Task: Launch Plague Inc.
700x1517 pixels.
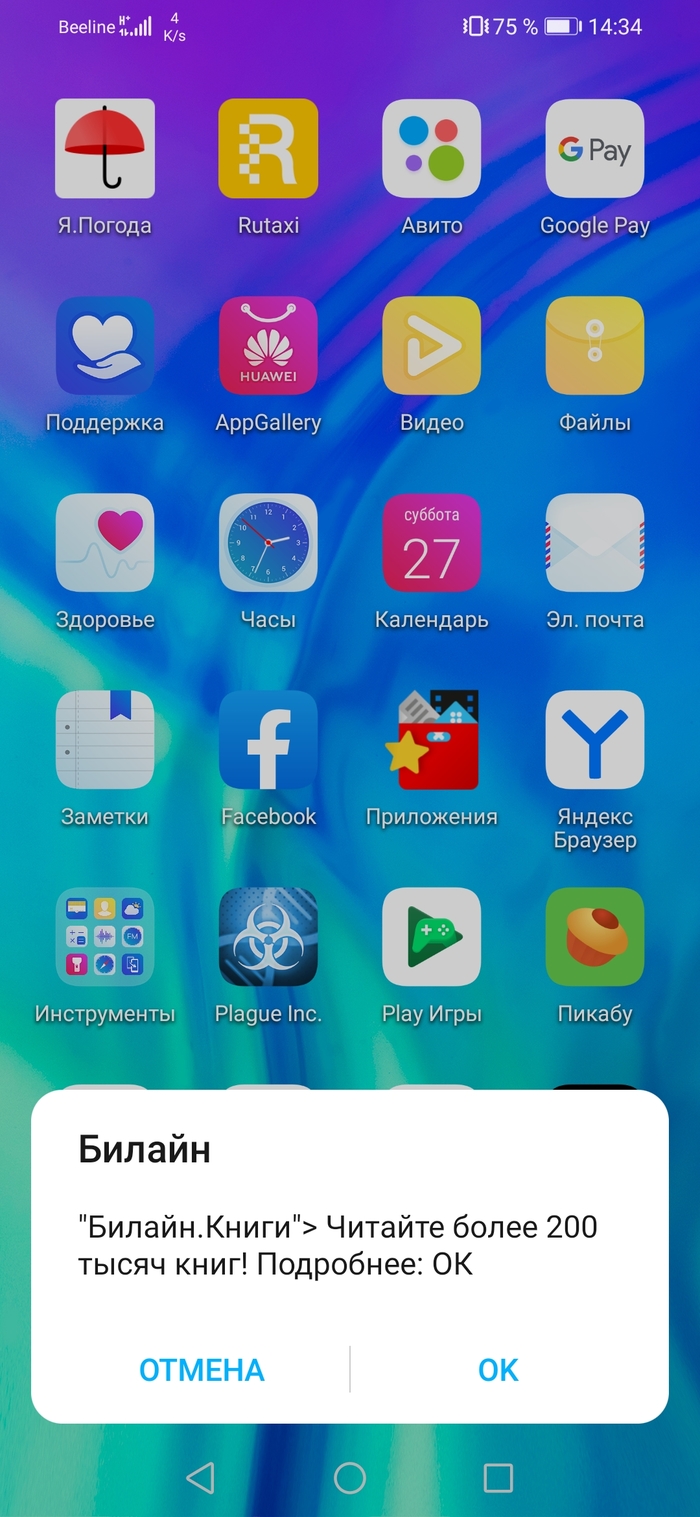Action: tap(268, 937)
